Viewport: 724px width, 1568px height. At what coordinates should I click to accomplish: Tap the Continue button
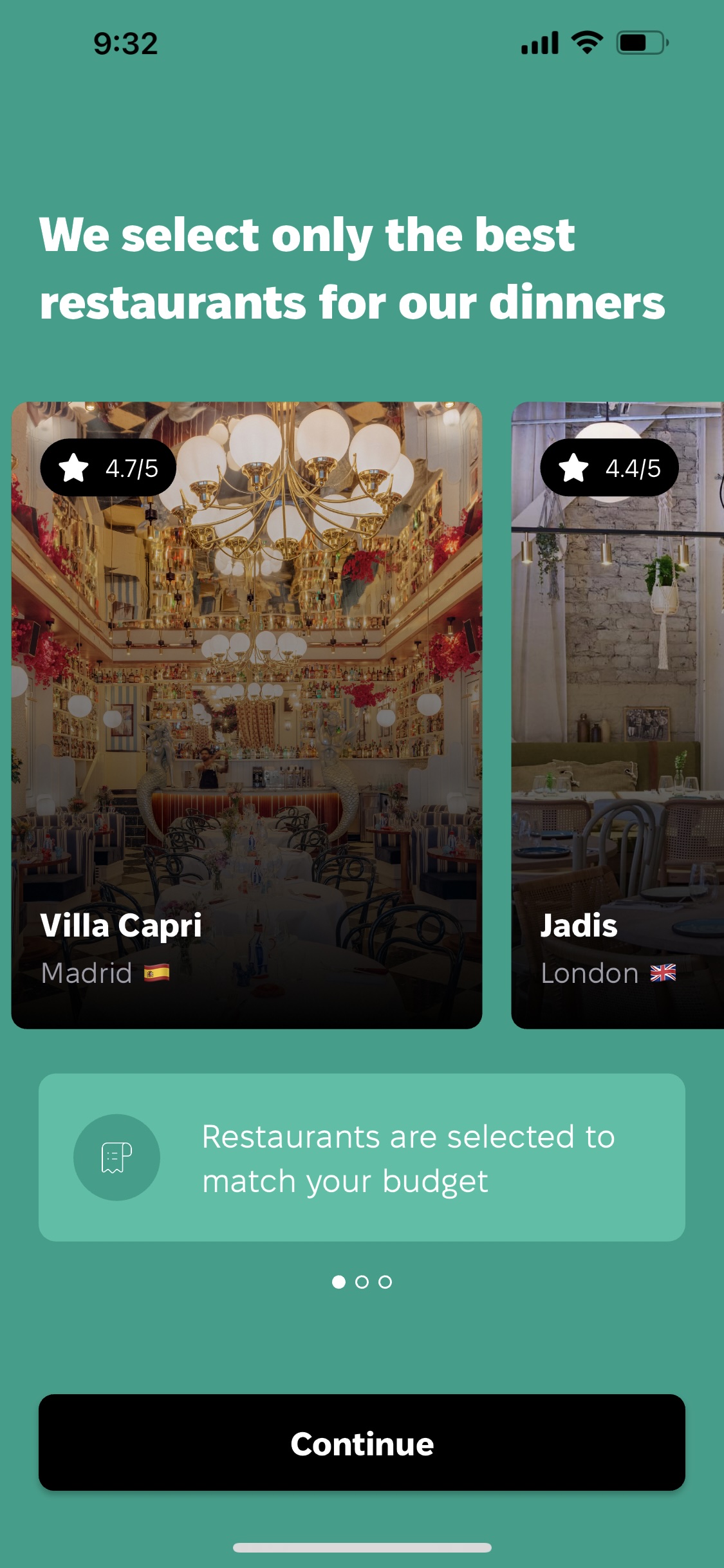pyautogui.click(x=362, y=1442)
